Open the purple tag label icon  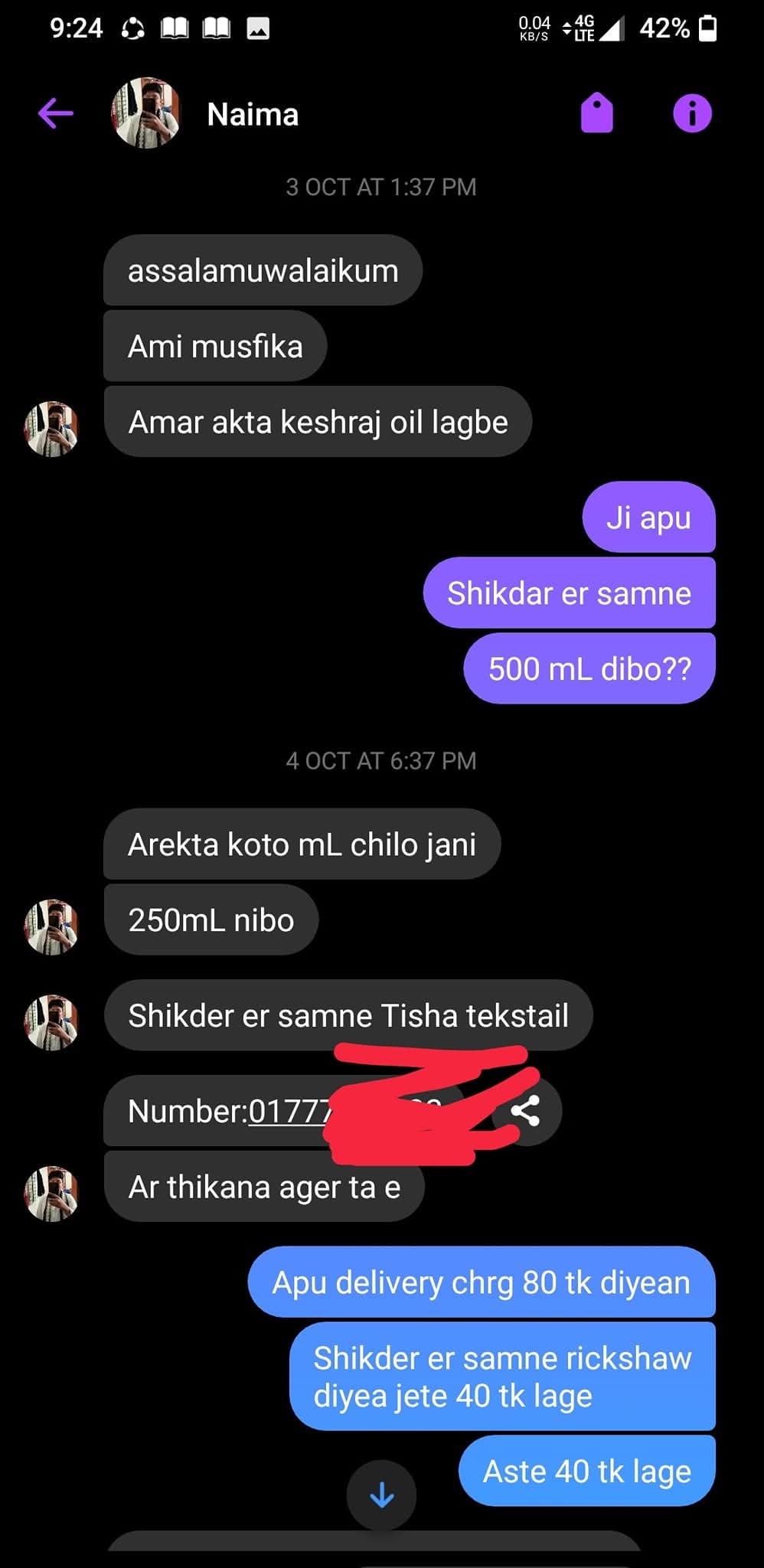point(596,114)
